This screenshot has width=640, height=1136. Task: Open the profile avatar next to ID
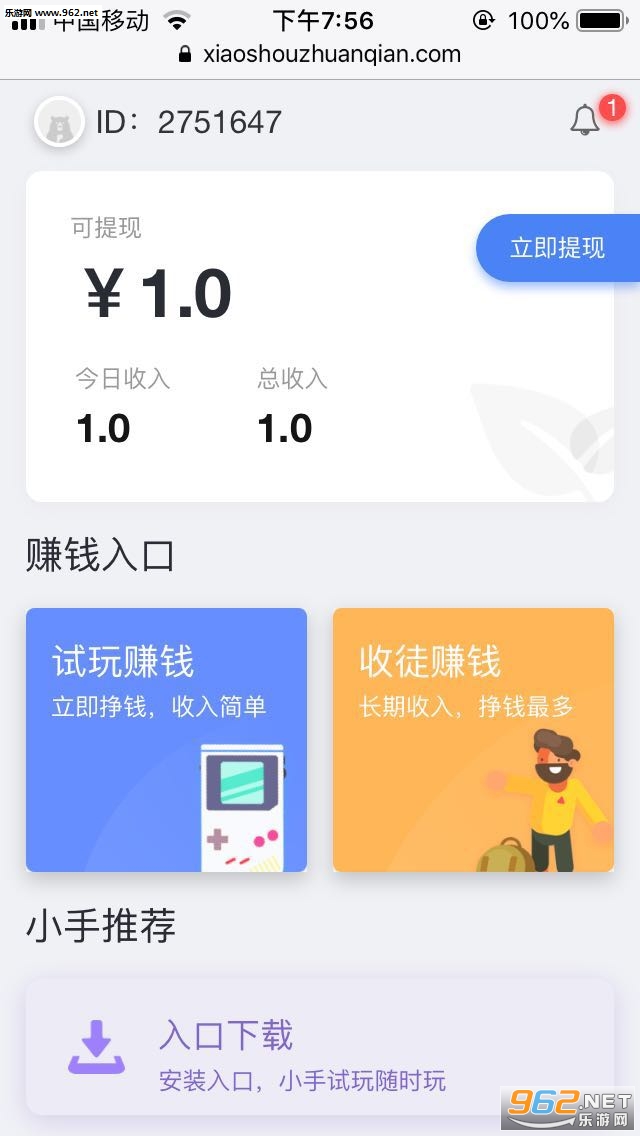tap(59, 122)
